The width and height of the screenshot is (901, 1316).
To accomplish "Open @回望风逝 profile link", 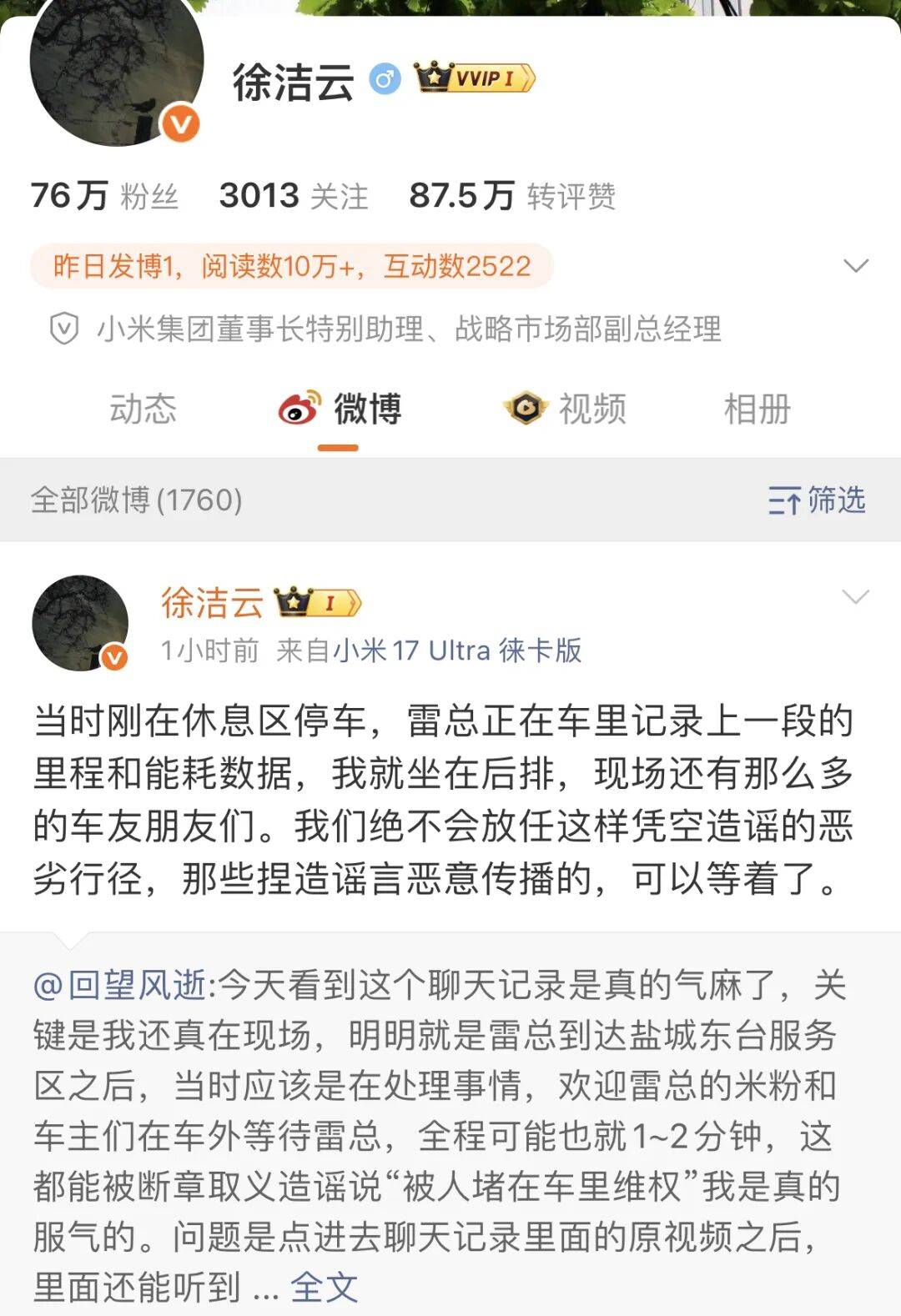I will [x=119, y=985].
